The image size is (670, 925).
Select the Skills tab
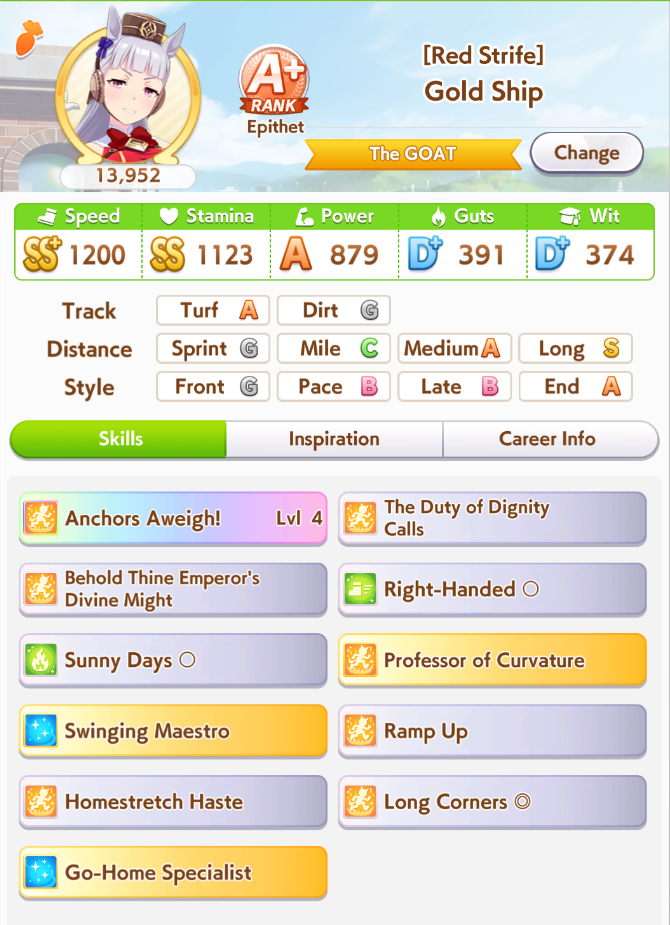pyautogui.click(x=120, y=439)
